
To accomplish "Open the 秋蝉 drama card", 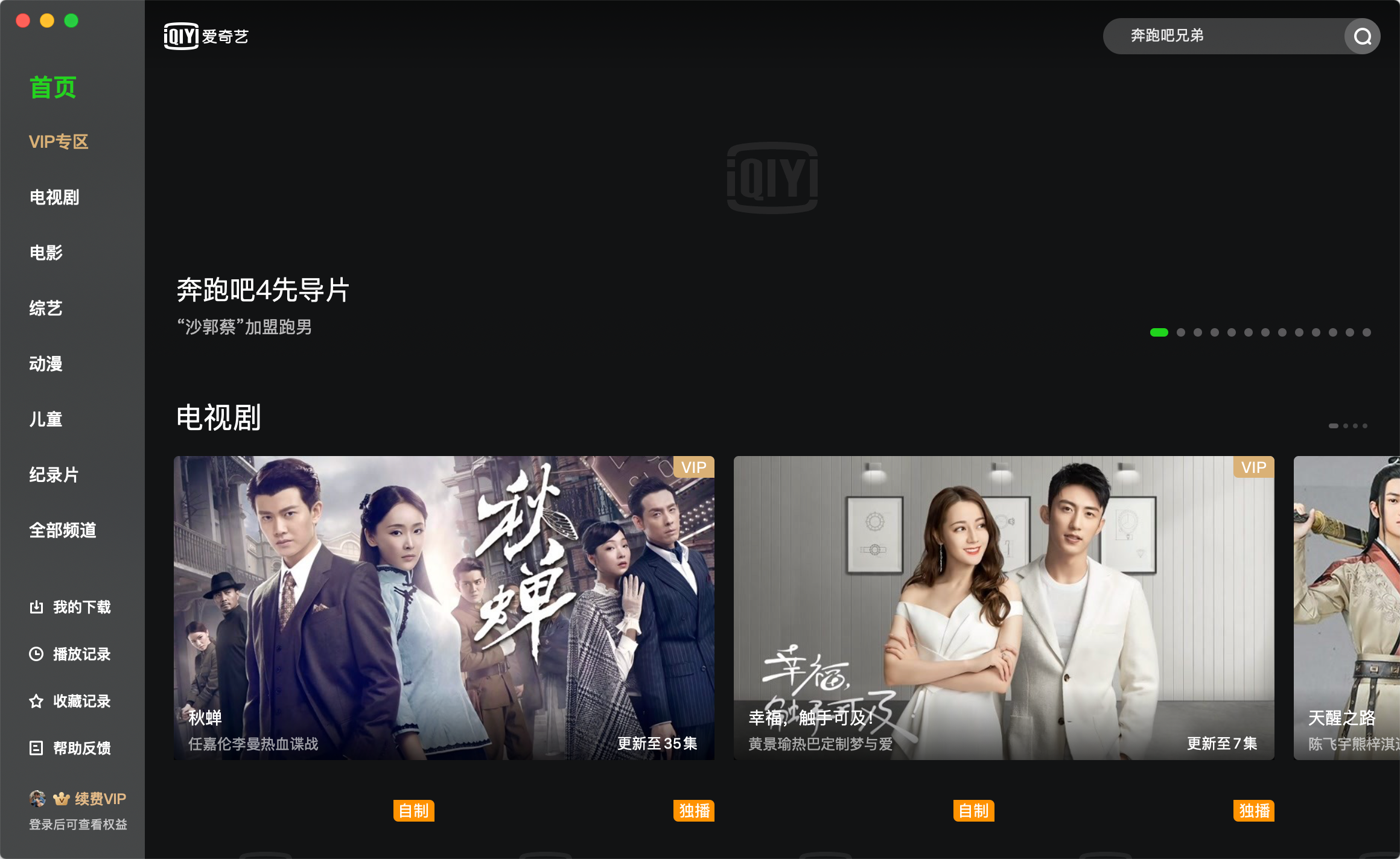I will coord(444,607).
